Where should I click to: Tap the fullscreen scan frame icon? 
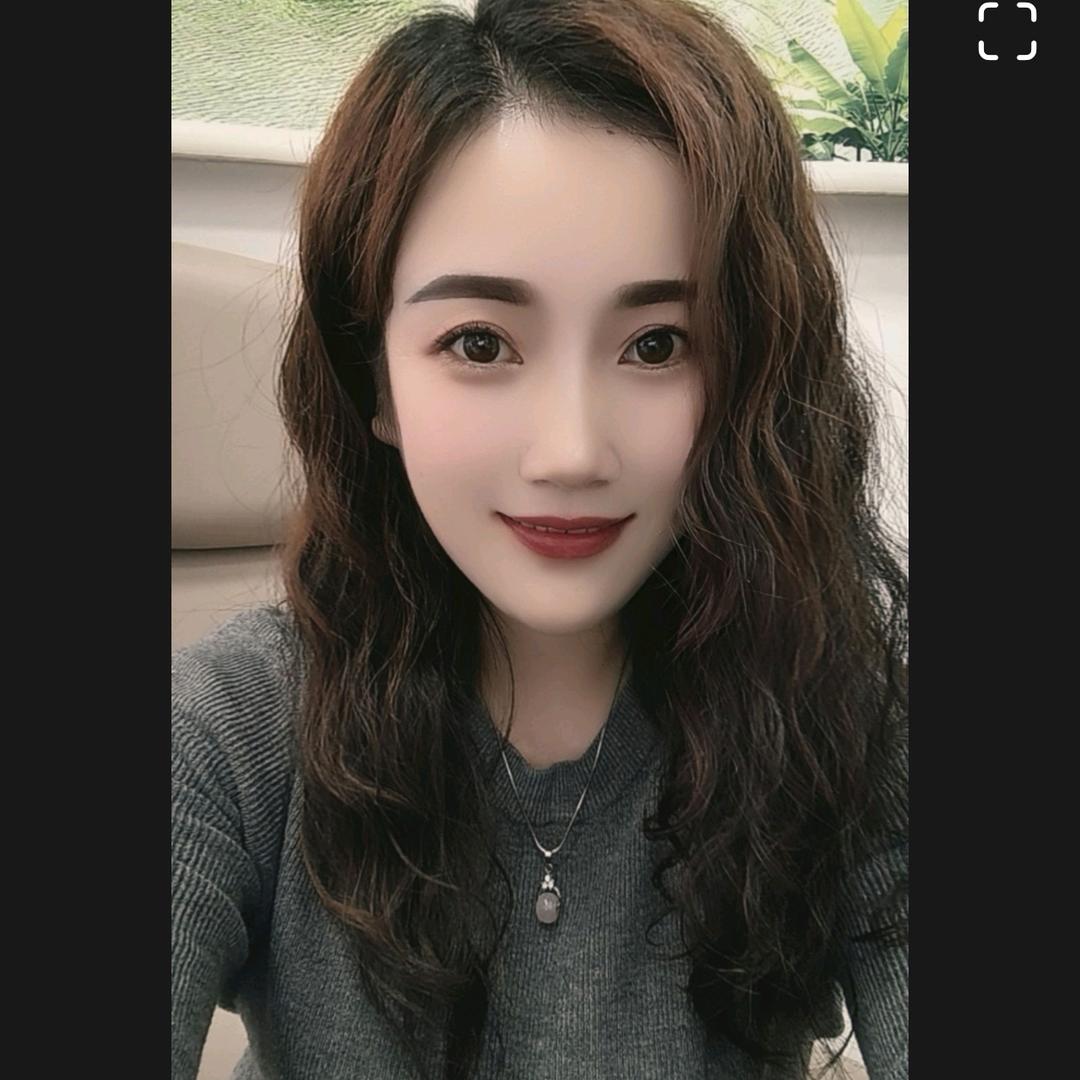tap(1007, 31)
